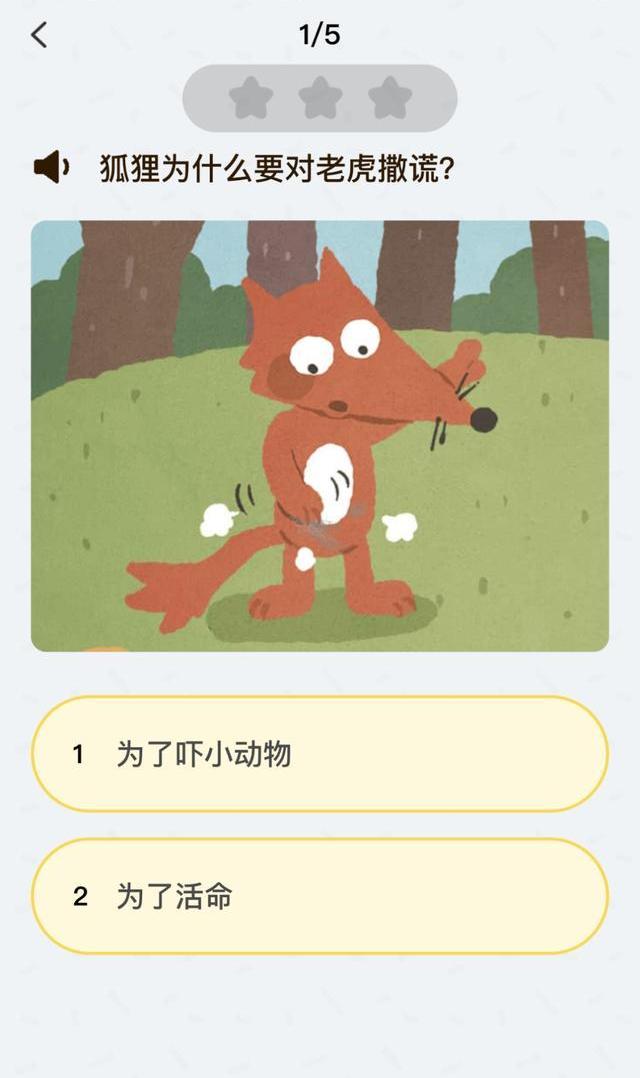This screenshot has width=640, height=1078.
Task: Go back using the top-left arrow
Action: coord(39,35)
